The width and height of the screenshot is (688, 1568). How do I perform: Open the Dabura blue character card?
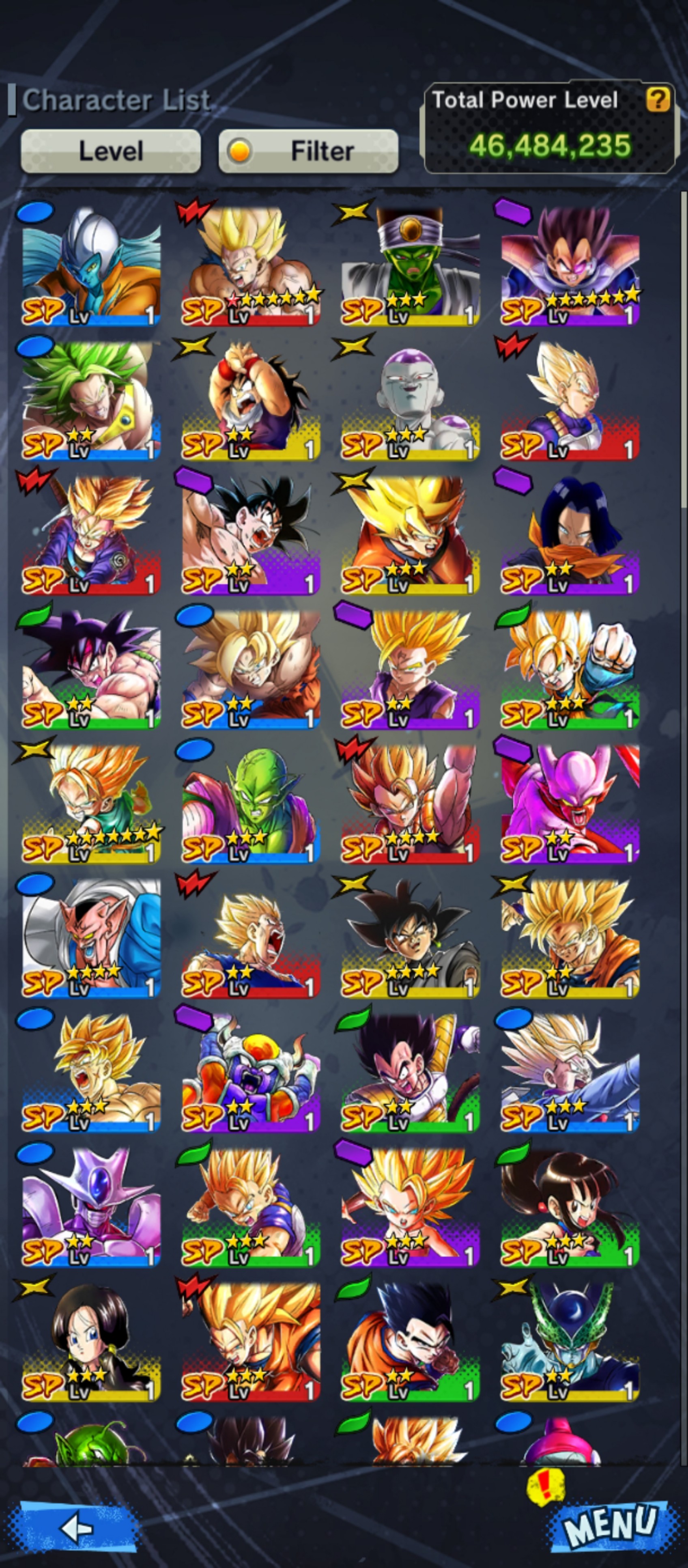pyautogui.click(x=91, y=937)
